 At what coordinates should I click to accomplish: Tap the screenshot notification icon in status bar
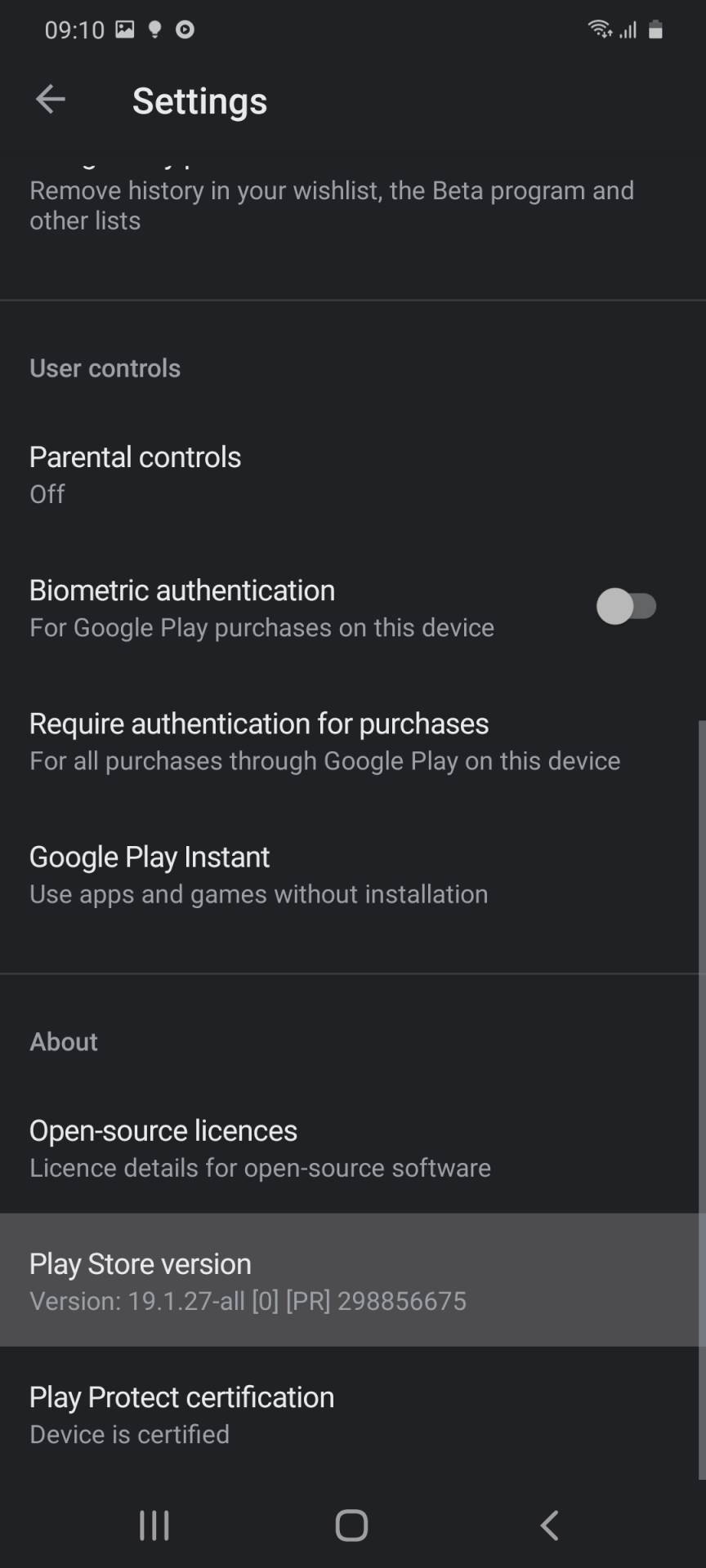(124, 29)
